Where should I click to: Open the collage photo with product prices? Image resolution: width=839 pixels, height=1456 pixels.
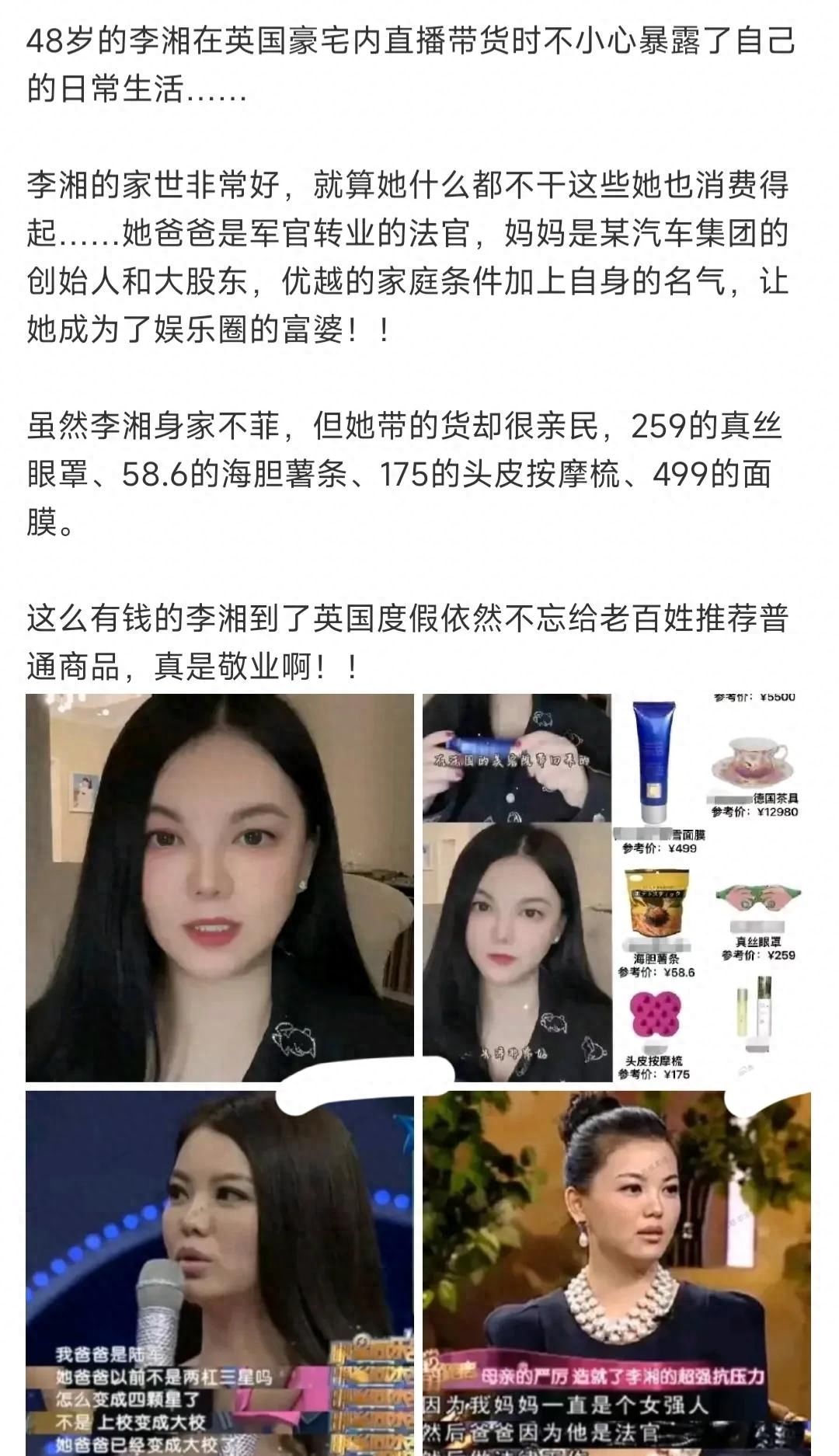[x=617, y=887]
